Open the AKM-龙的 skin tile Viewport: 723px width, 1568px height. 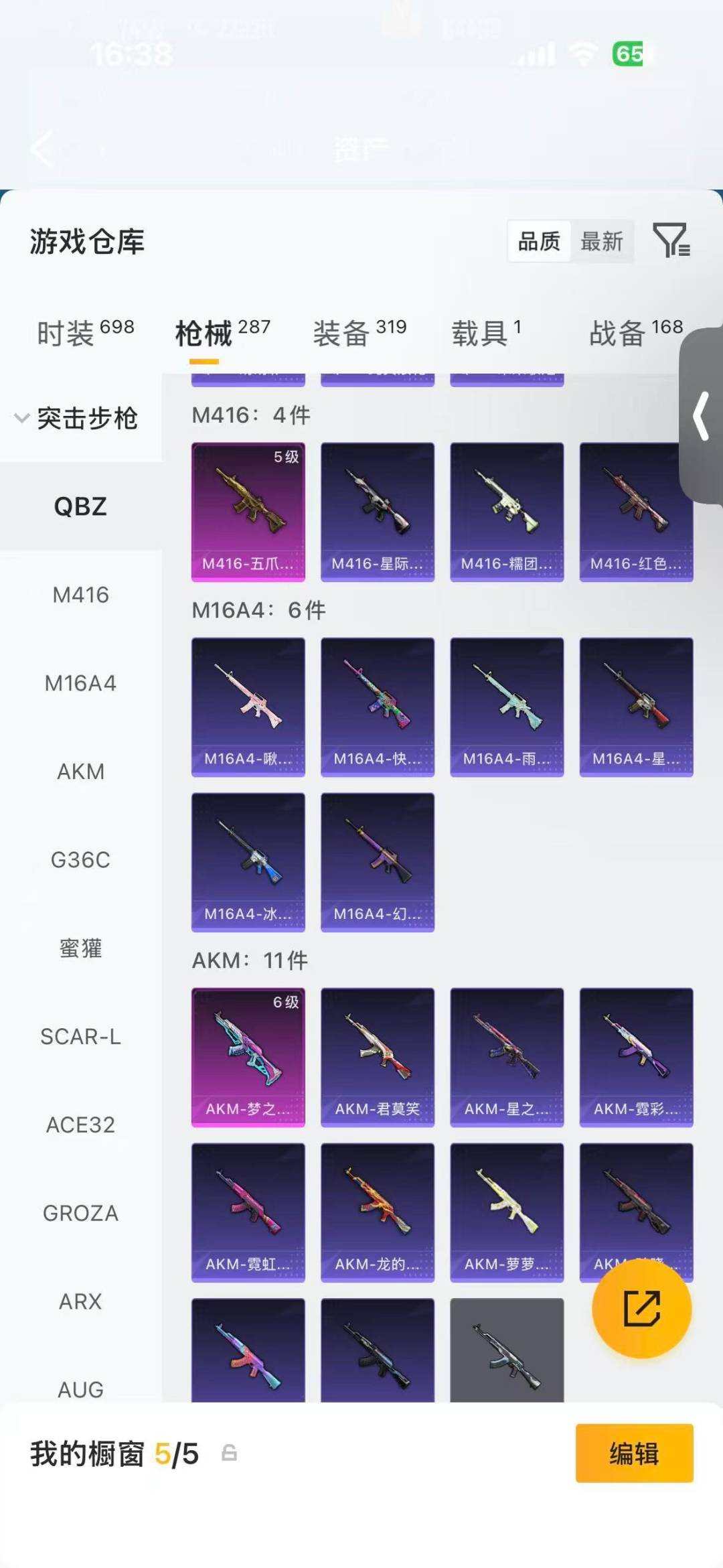[x=378, y=1212]
